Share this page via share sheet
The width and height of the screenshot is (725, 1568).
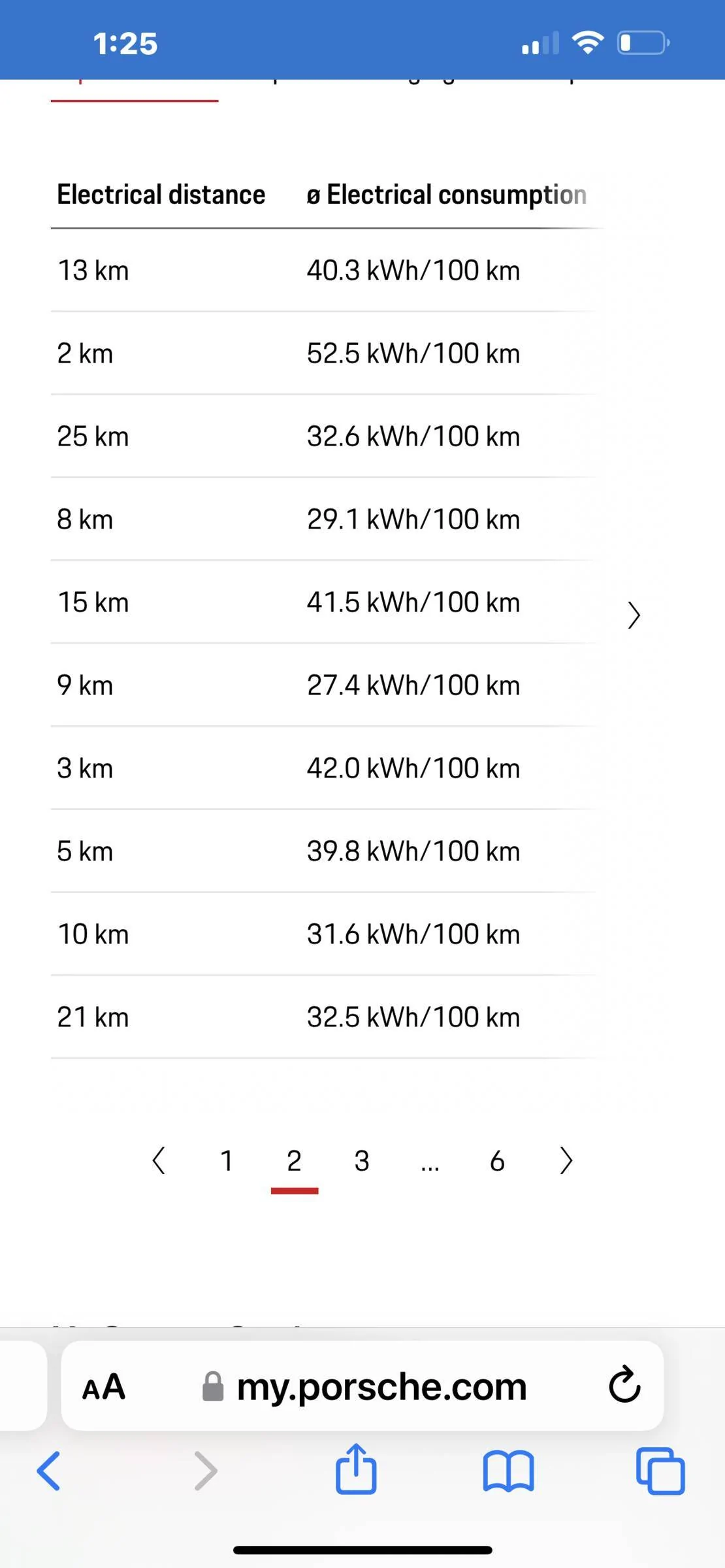[x=356, y=1469]
